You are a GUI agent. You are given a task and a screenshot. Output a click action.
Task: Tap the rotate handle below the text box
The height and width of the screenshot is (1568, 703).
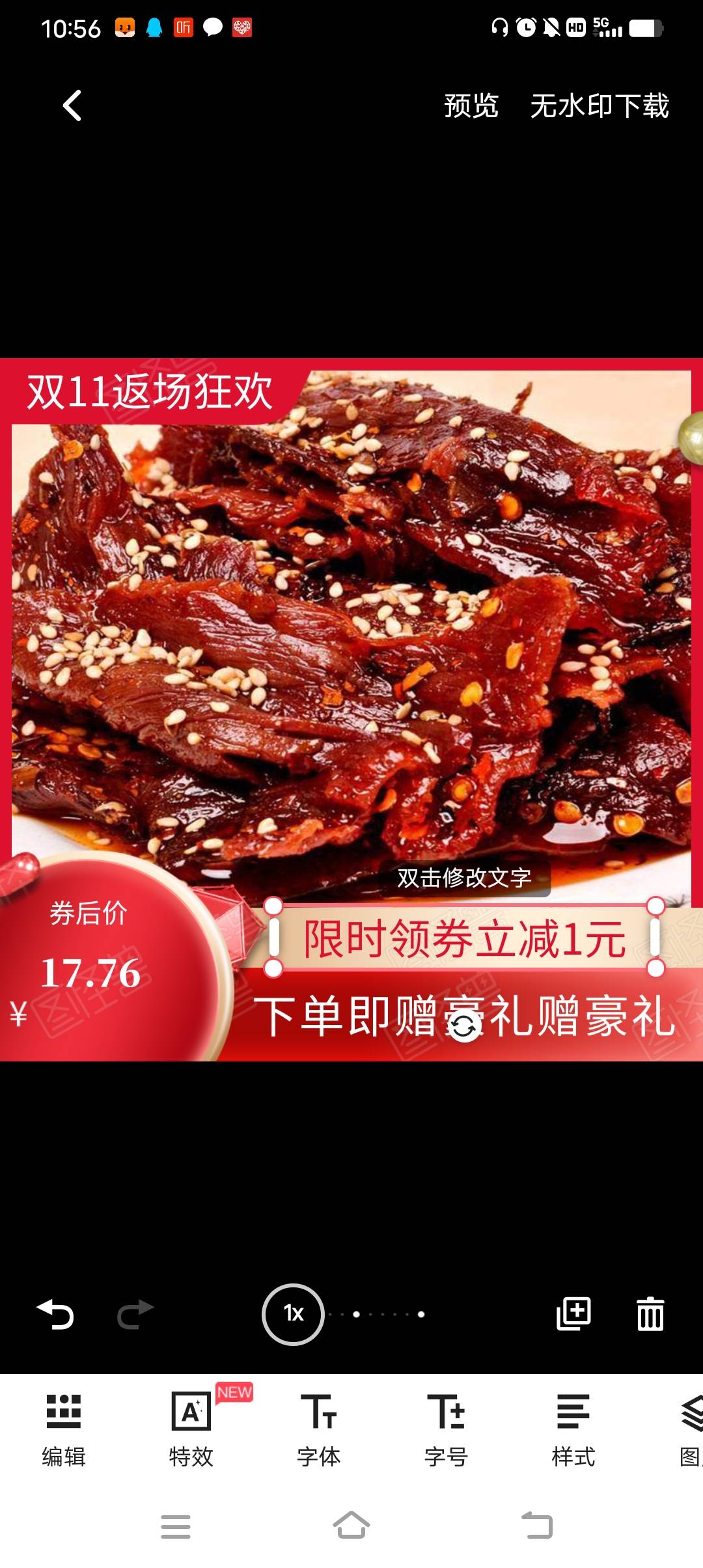pos(464,1027)
